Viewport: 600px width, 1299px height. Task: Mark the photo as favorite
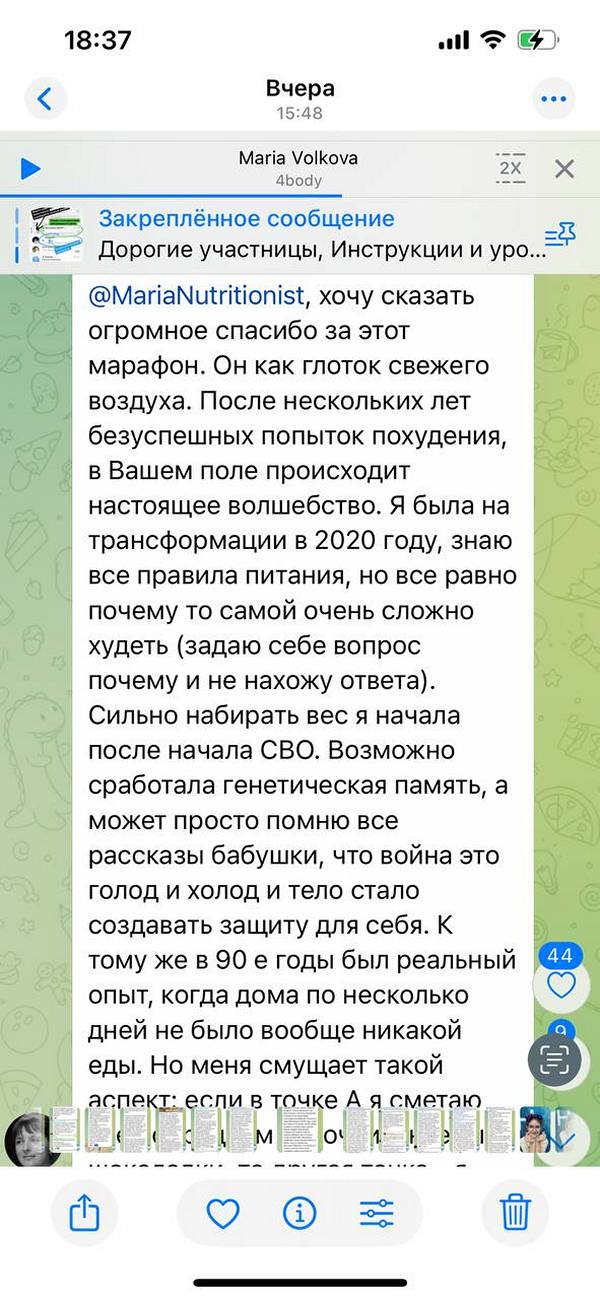(222, 1213)
